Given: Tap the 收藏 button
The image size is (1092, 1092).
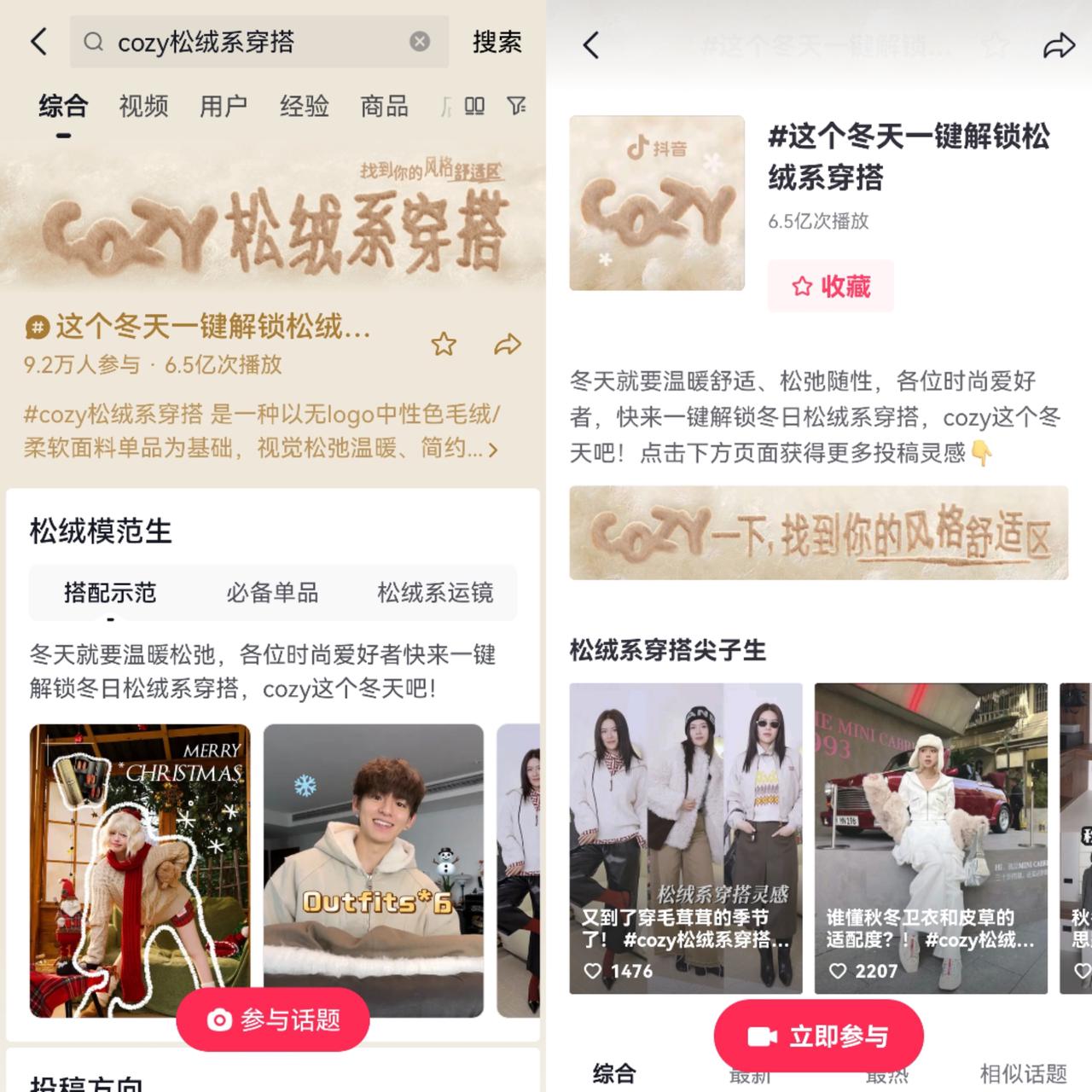Looking at the screenshot, I should coord(830,286).
